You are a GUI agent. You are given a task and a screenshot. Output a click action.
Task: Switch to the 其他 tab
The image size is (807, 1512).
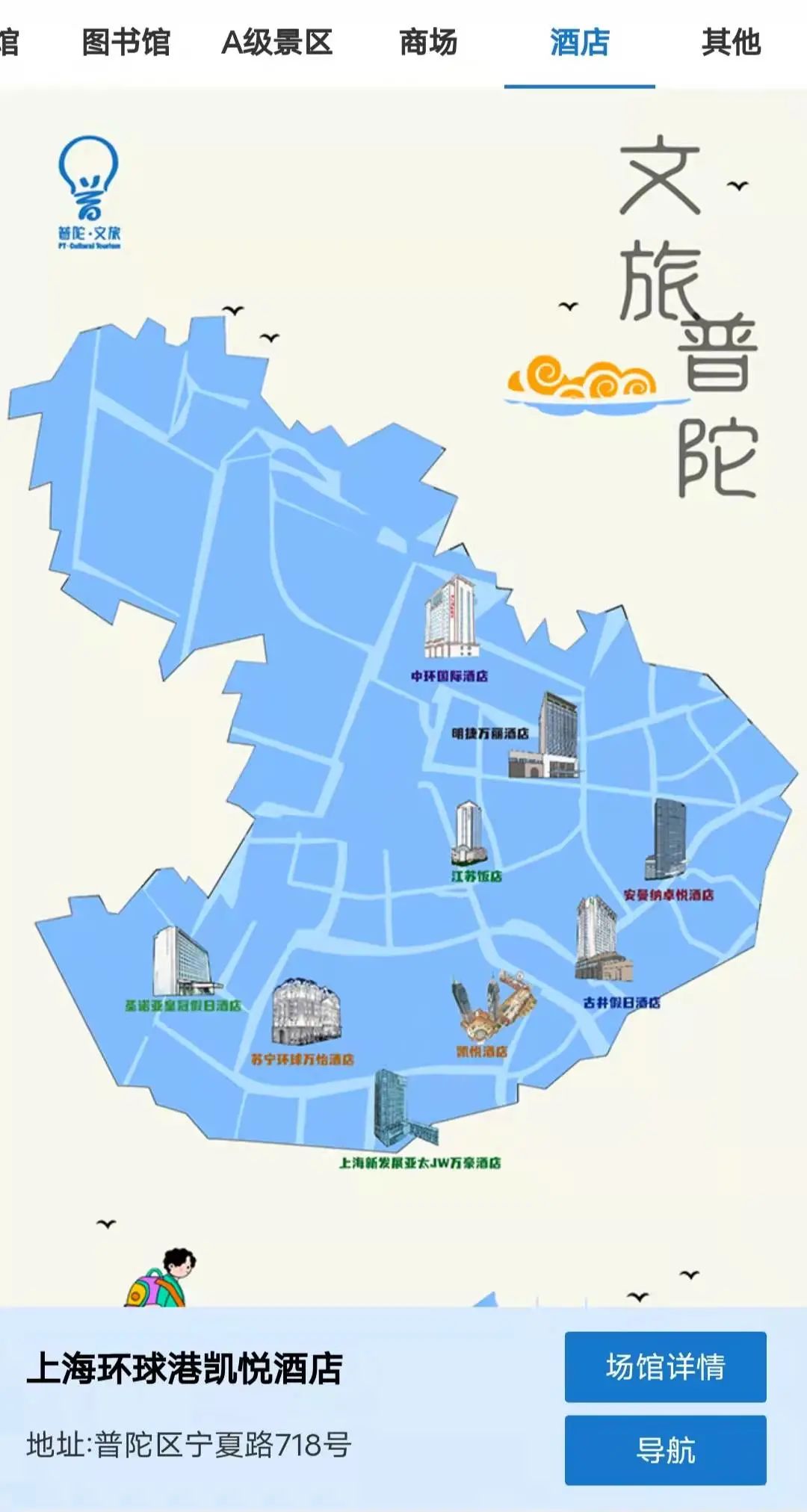tap(730, 43)
